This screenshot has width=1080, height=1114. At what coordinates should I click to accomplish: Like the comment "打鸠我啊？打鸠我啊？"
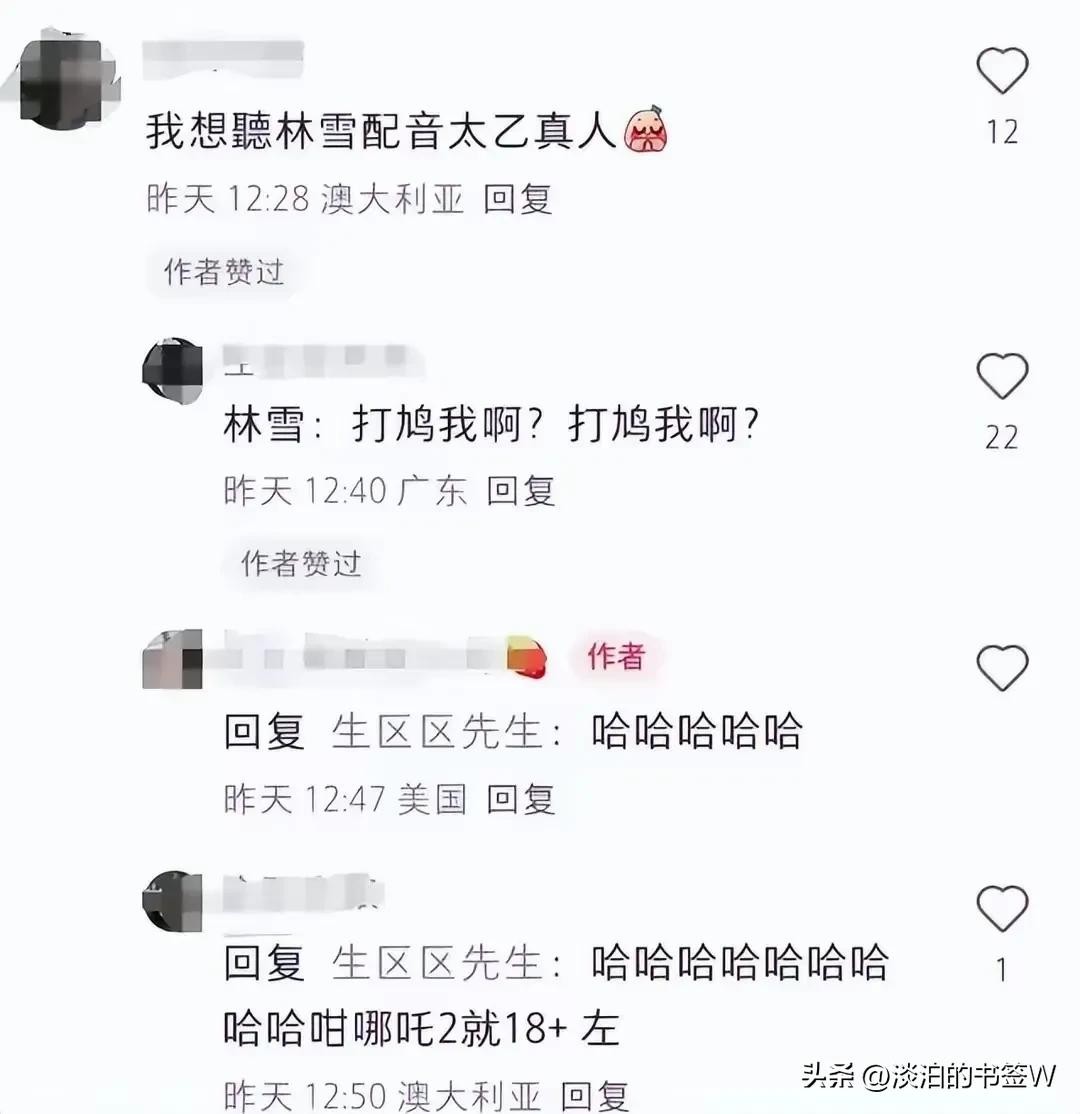pyautogui.click(x=1002, y=377)
